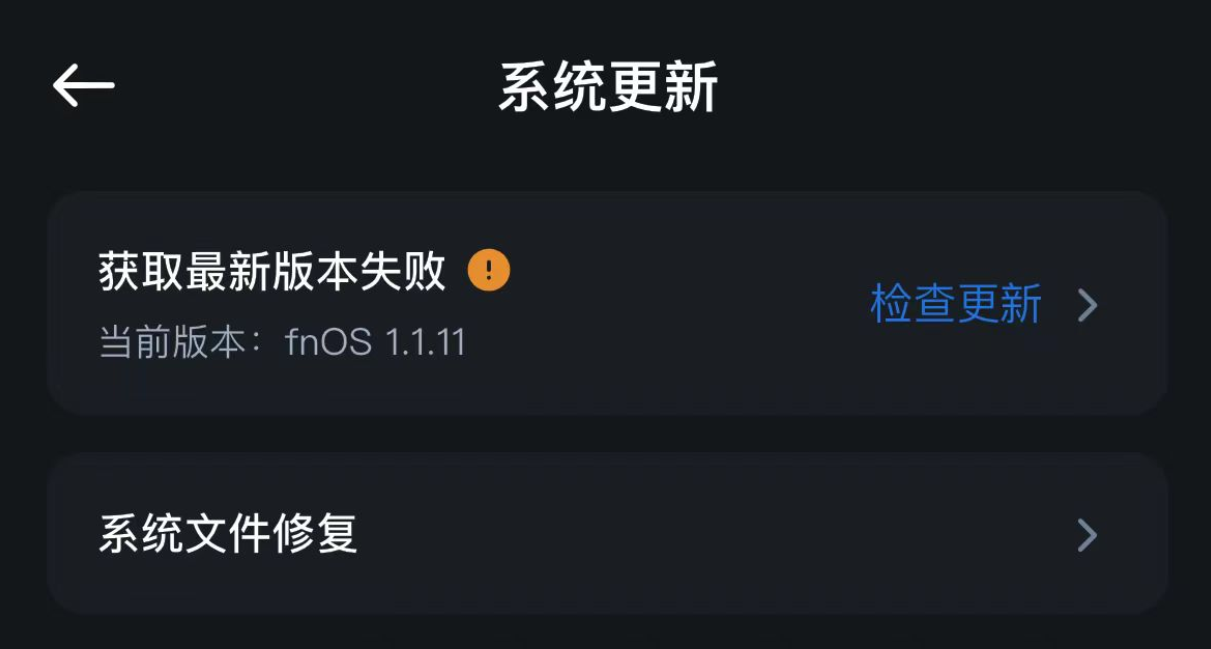The height and width of the screenshot is (649, 1211).
Task: Go back using the arrow icon
Action: pos(84,86)
